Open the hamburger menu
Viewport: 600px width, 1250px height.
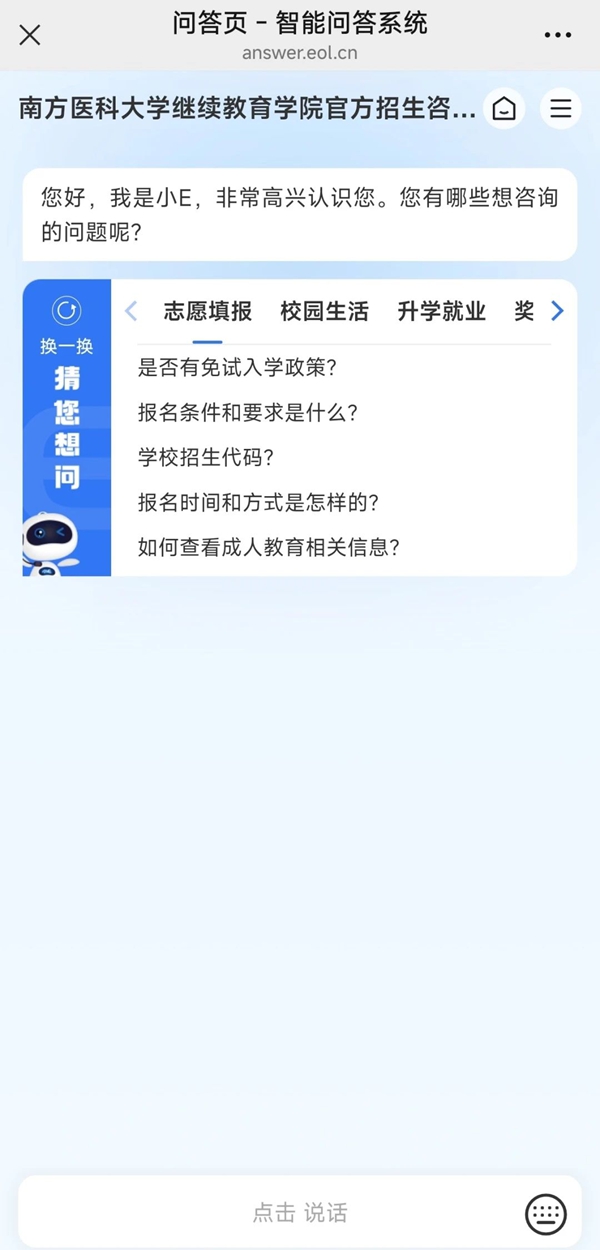click(x=561, y=109)
